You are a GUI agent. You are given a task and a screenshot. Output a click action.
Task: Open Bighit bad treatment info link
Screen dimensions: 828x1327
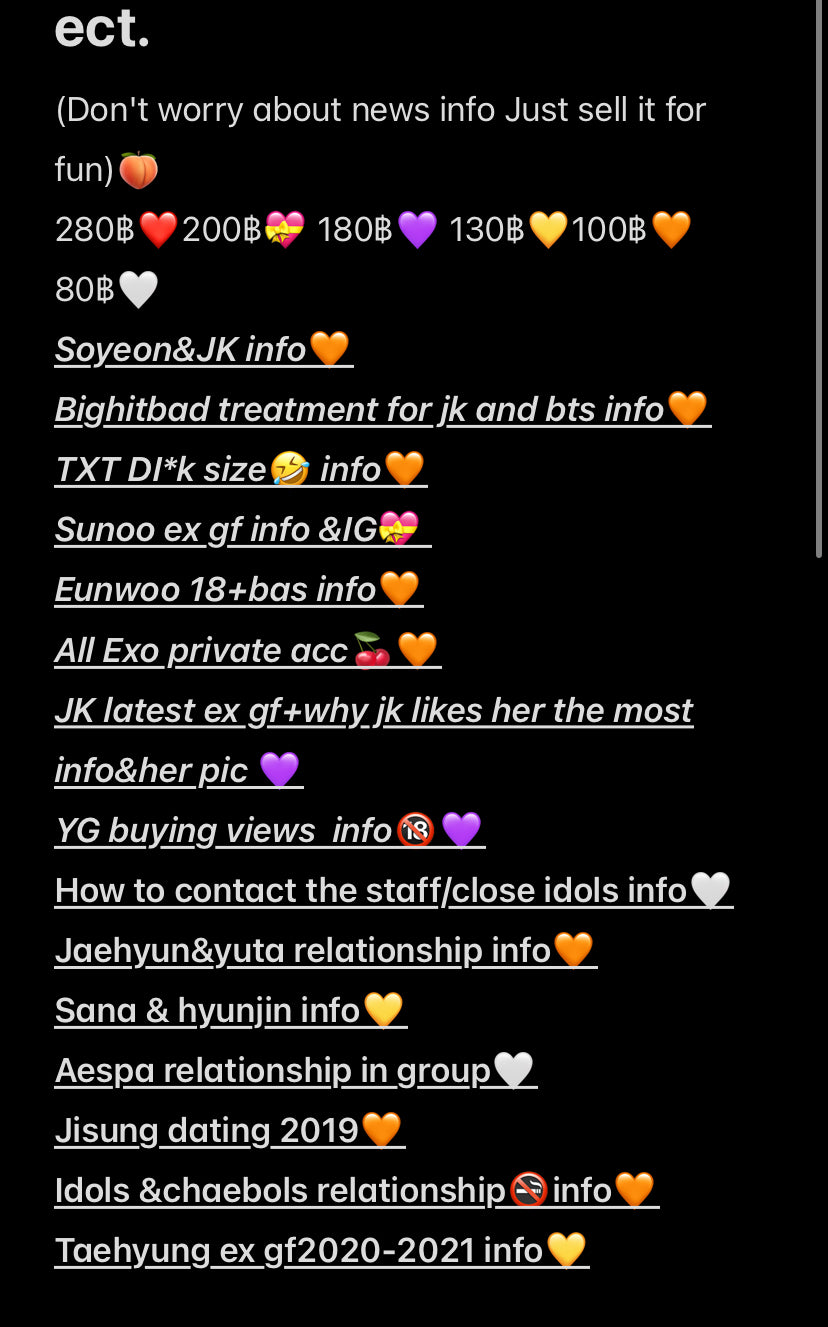click(x=360, y=410)
